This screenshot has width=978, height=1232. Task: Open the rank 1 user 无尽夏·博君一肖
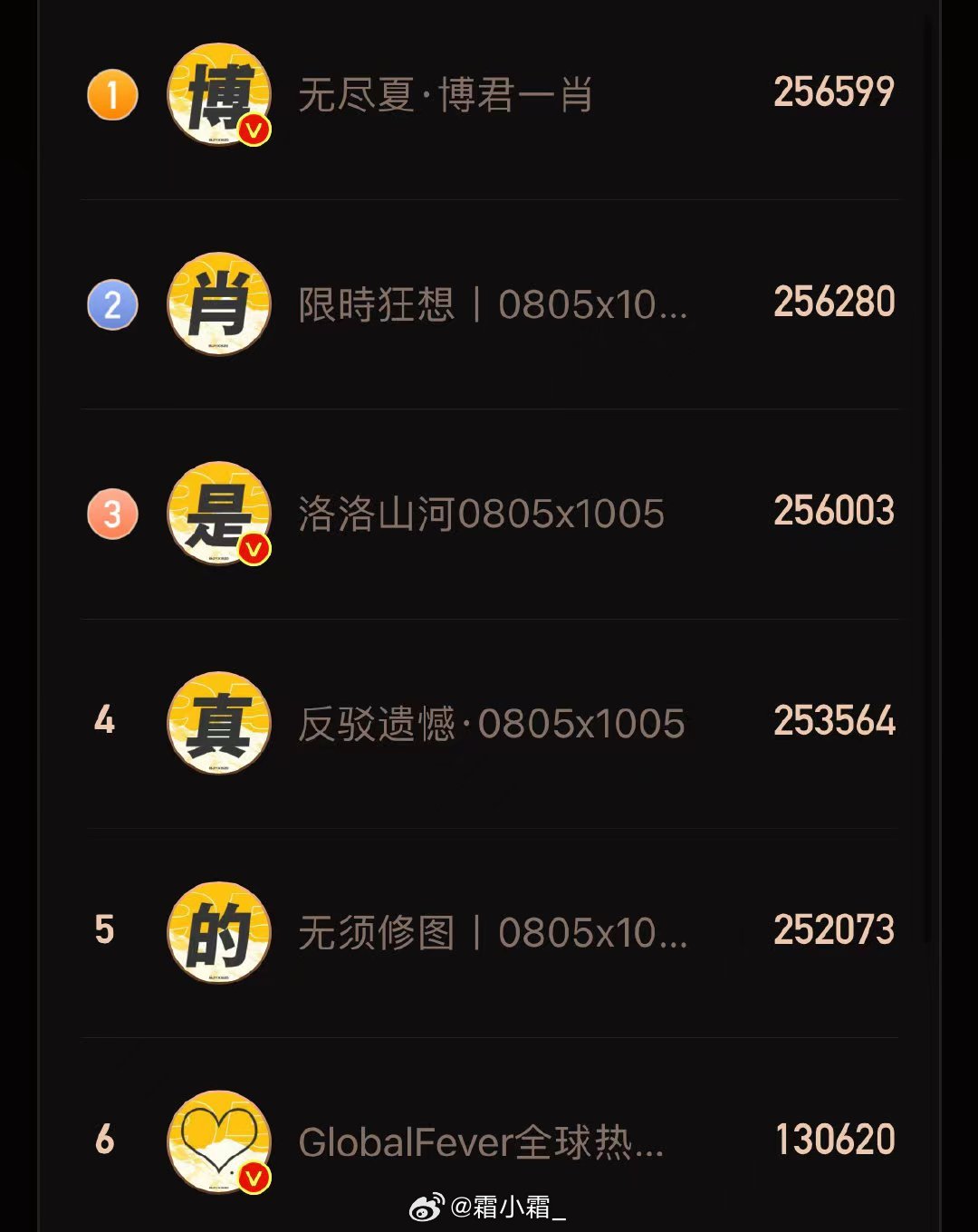coord(445,95)
